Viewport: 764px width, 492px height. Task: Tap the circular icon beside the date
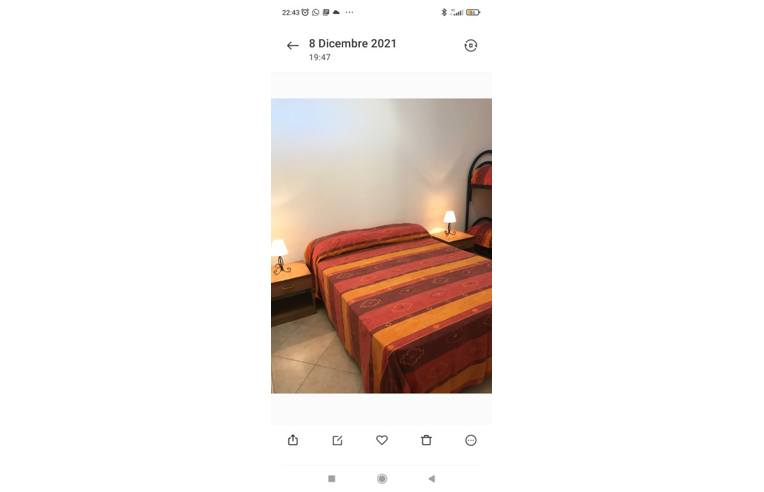pyautogui.click(x=471, y=46)
